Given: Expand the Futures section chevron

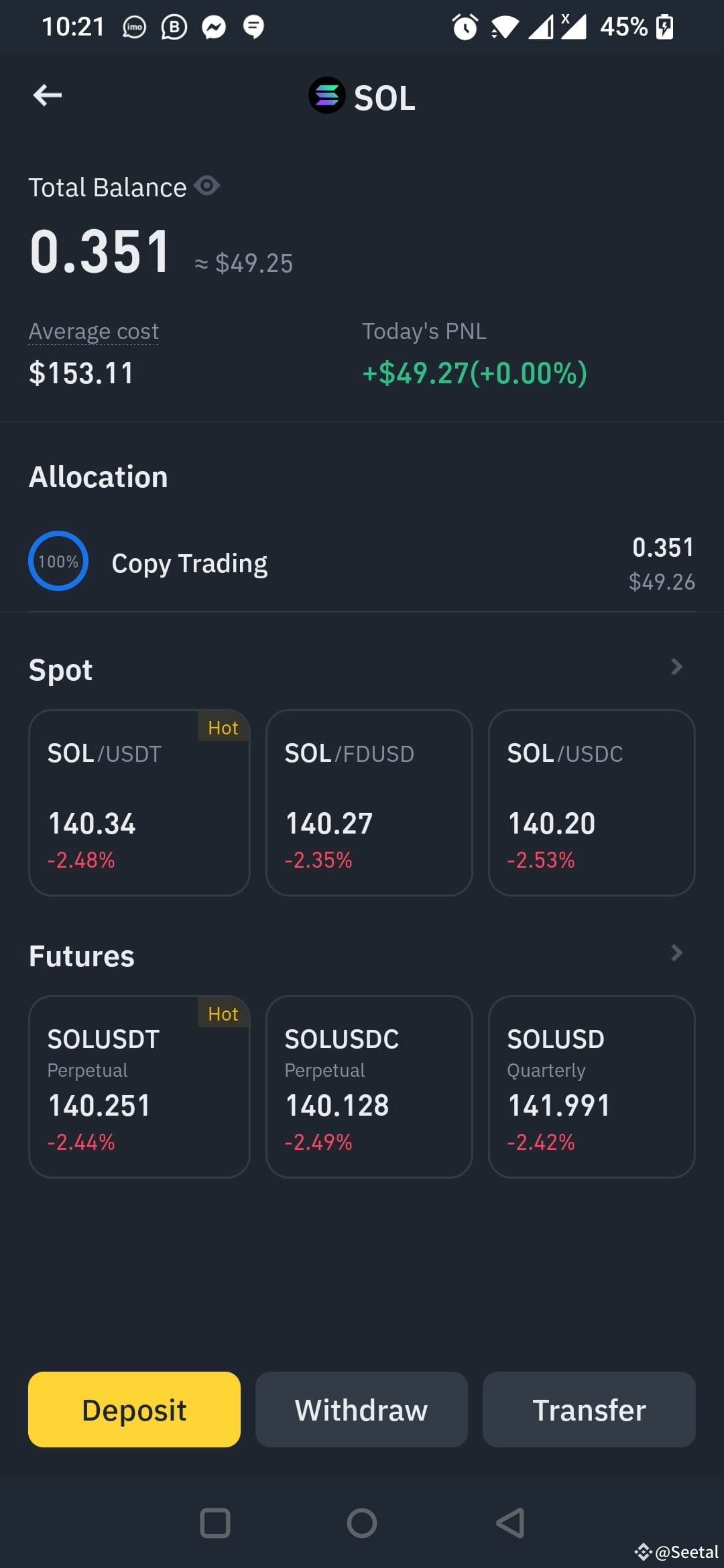Looking at the screenshot, I should 677,952.
